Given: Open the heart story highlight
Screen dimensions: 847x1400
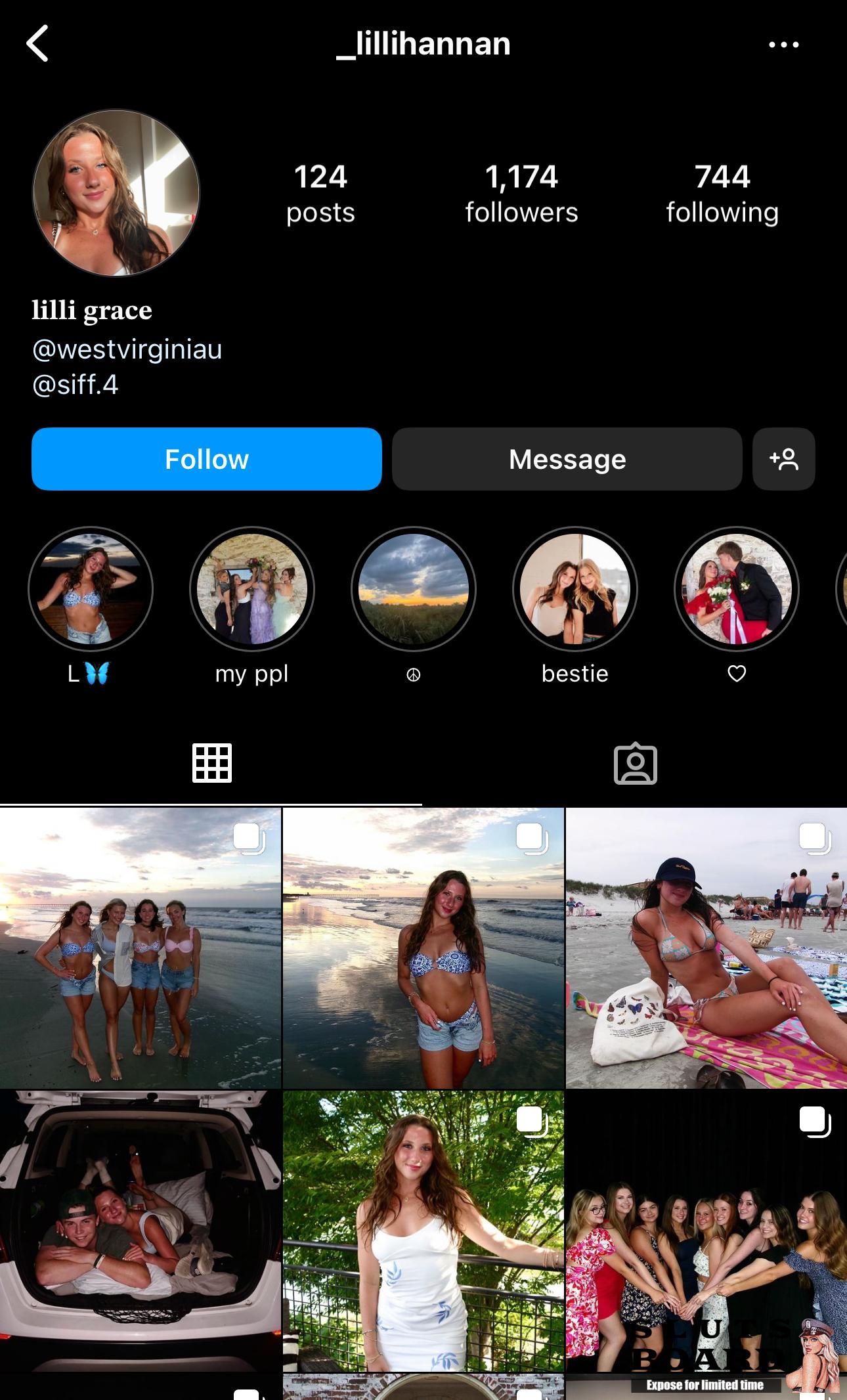Looking at the screenshot, I should (x=737, y=589).
